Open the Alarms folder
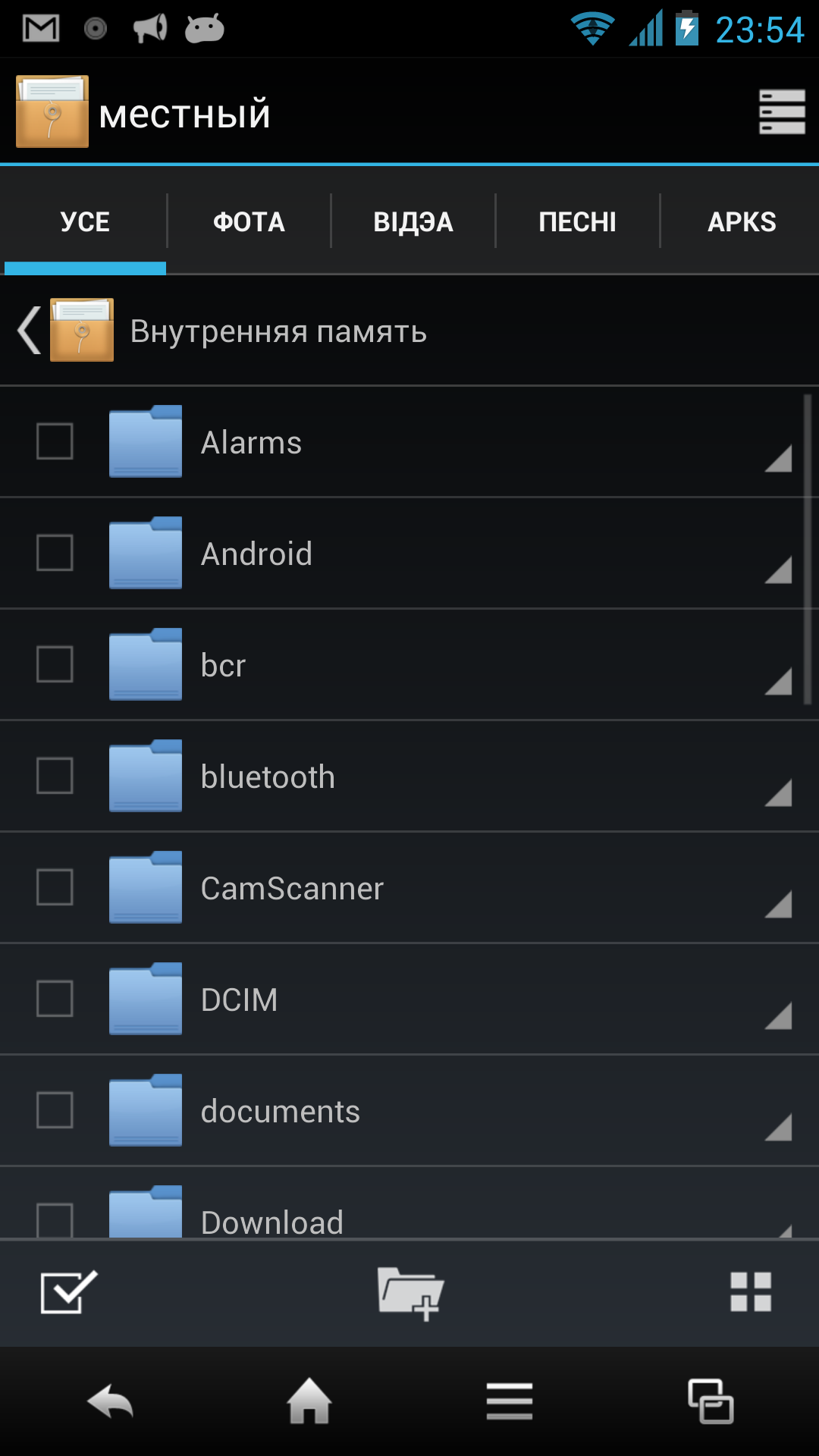Screen dimensions: 819x1456 (252, 443)
